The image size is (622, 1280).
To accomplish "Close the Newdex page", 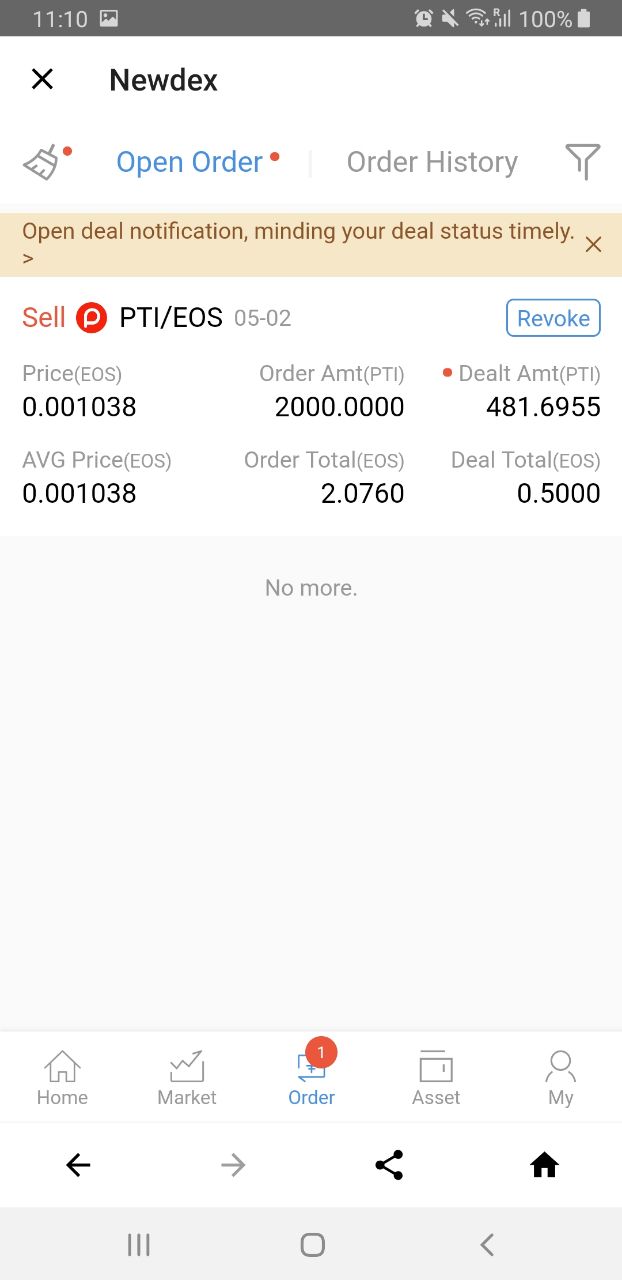I will (x=42, y=79).
